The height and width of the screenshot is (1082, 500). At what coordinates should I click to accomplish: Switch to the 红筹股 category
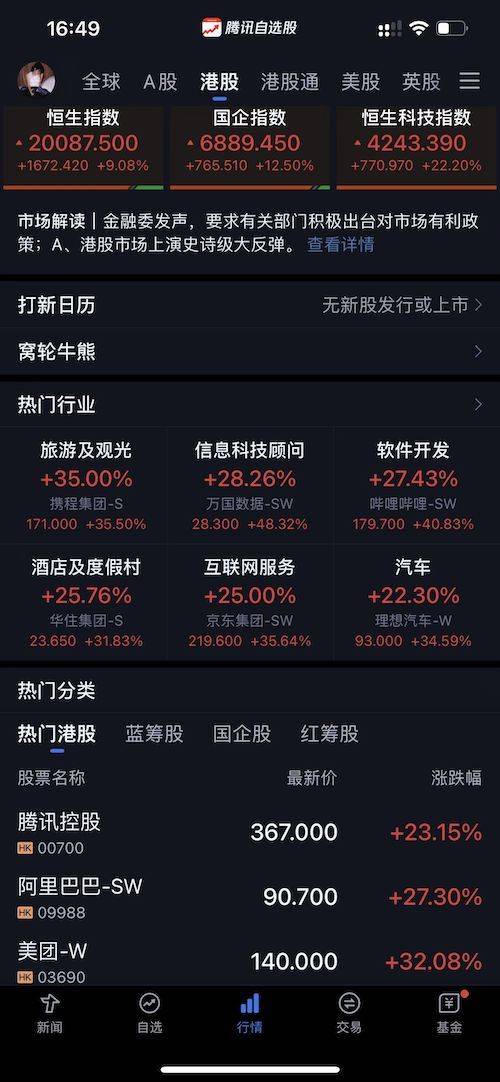[330, 734]
